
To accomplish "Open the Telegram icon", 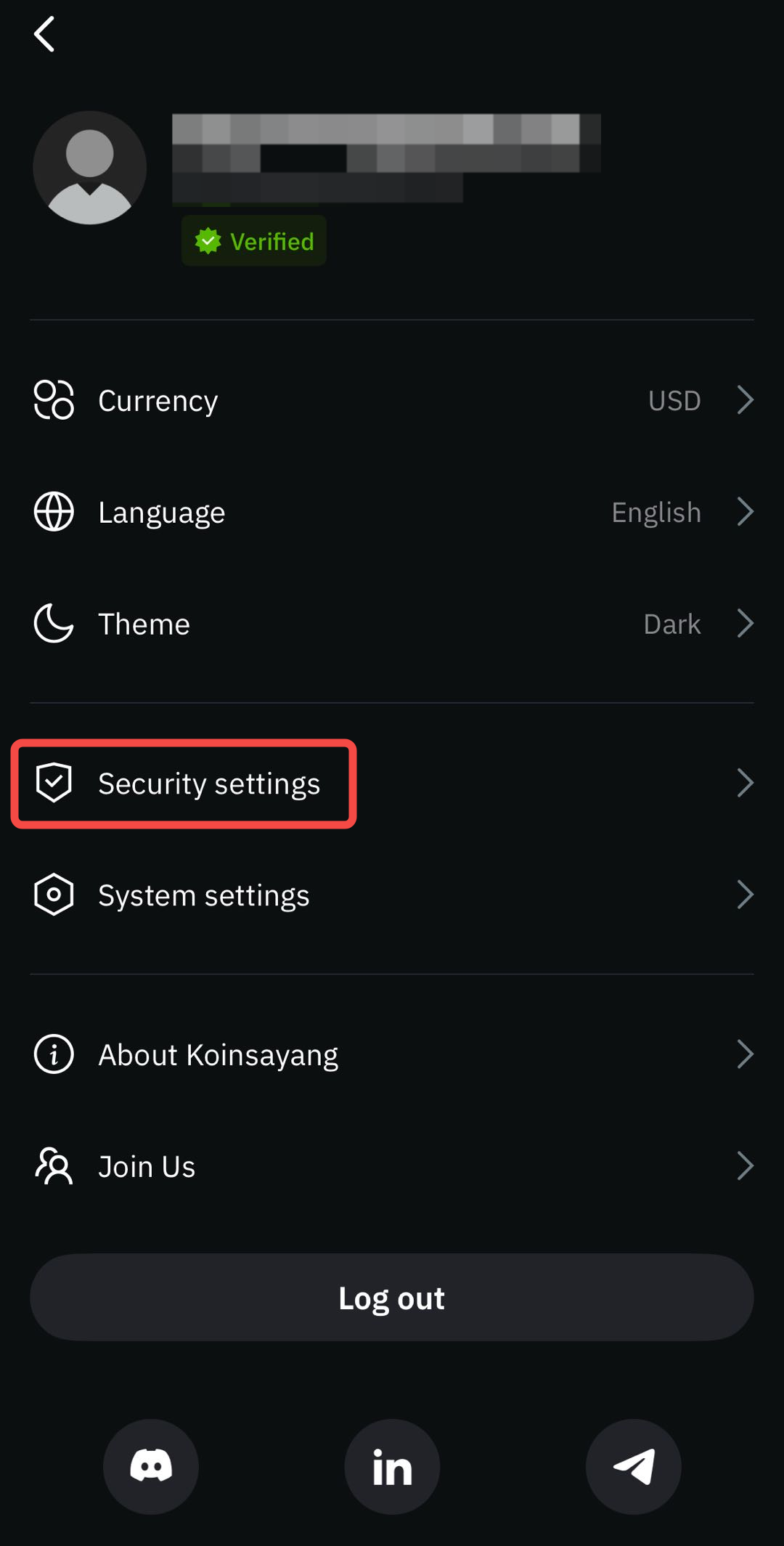I will (x=633, y=1466).
